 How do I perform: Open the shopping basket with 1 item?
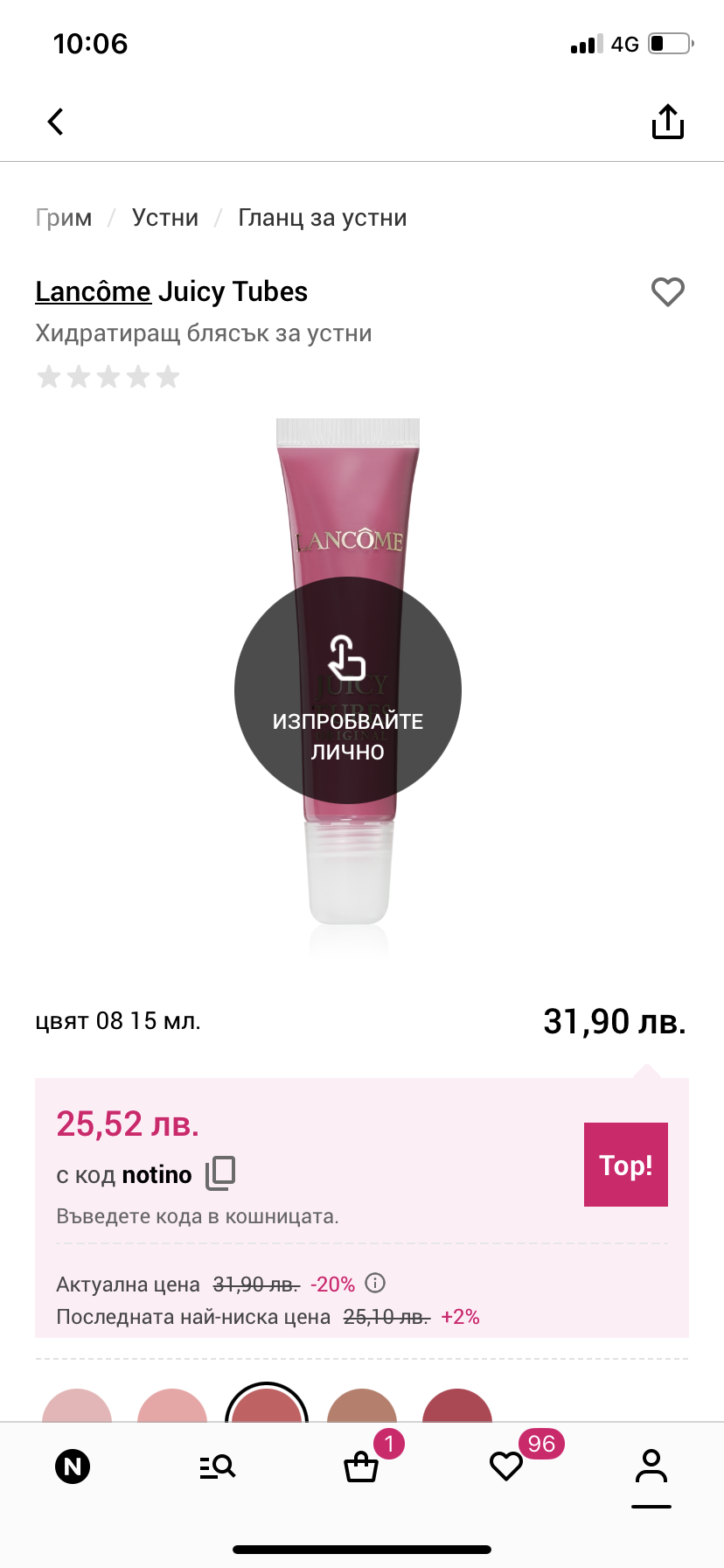pos(361,1466)
